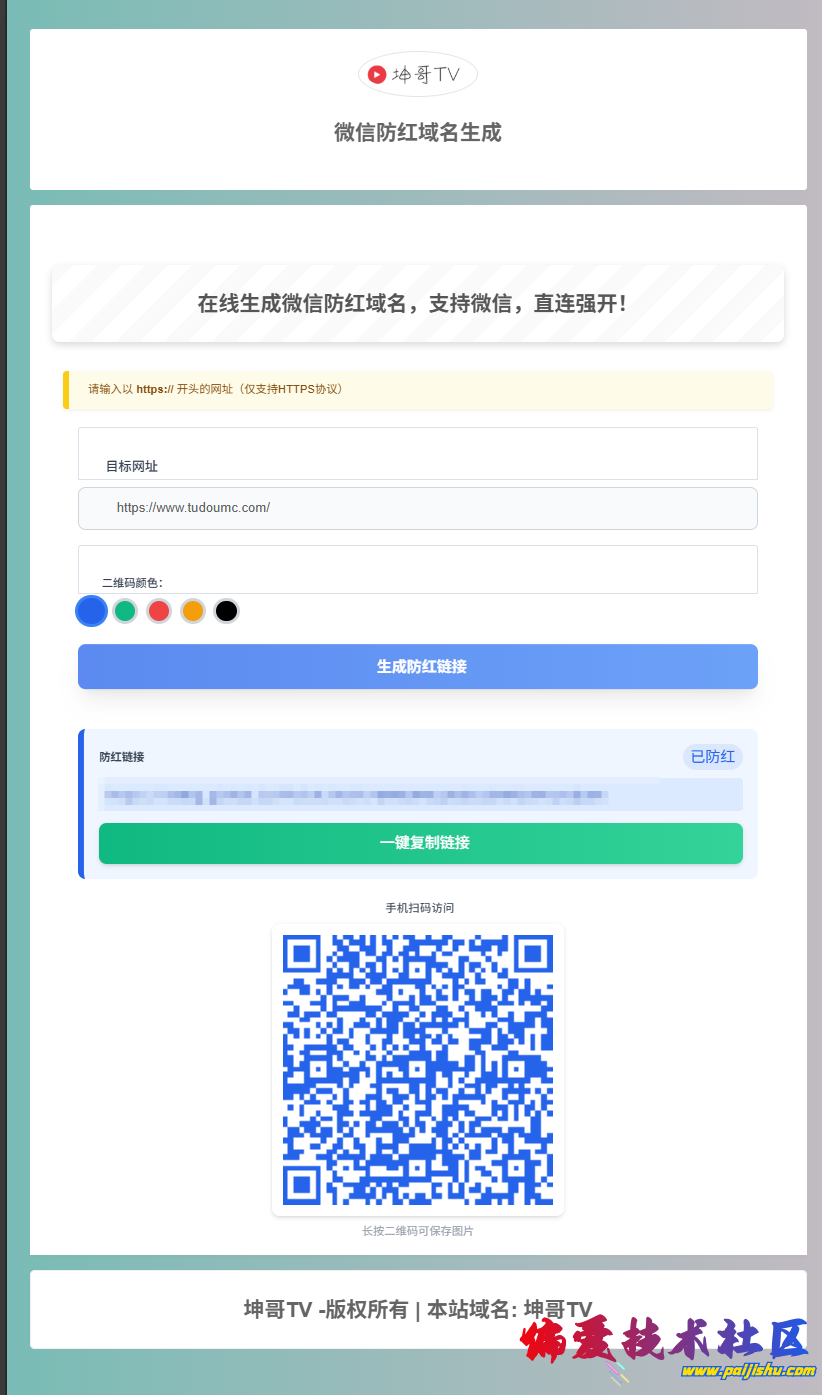Tap the target URL input field
The width and height of the screenshot is (822, 1395).
tap(417, 508)
